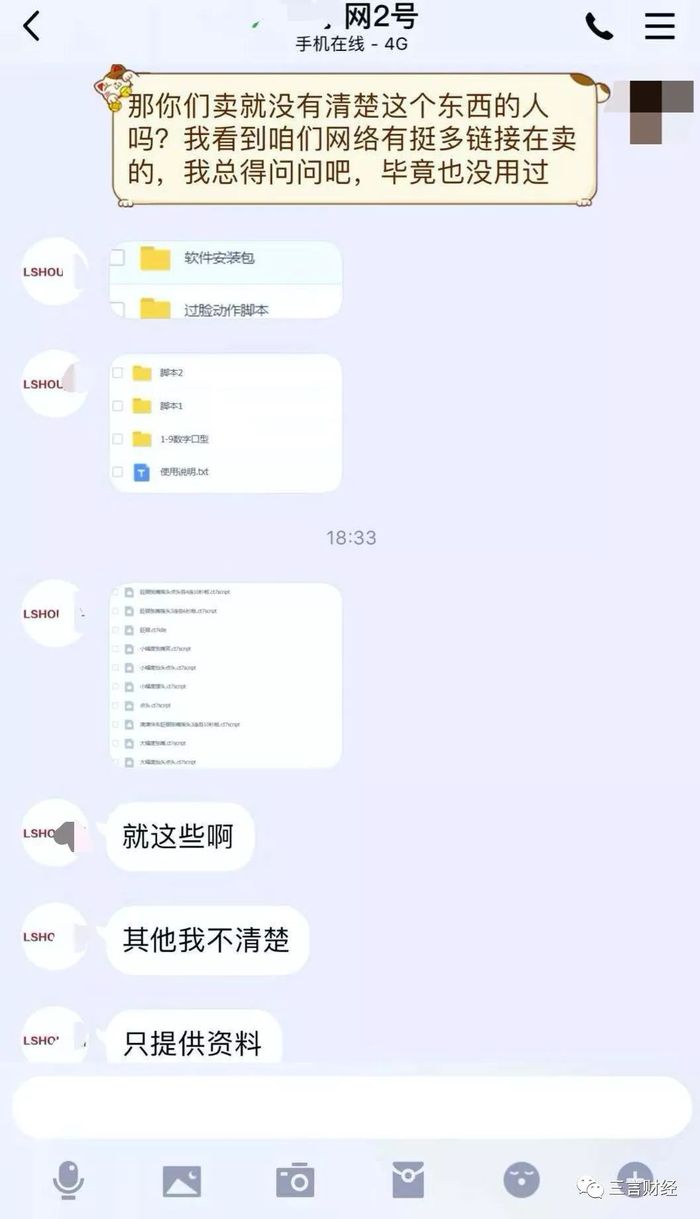This screenshot has height=1219, width=700.
Task: Open the chat settings menu
Action: coord(659,26)
